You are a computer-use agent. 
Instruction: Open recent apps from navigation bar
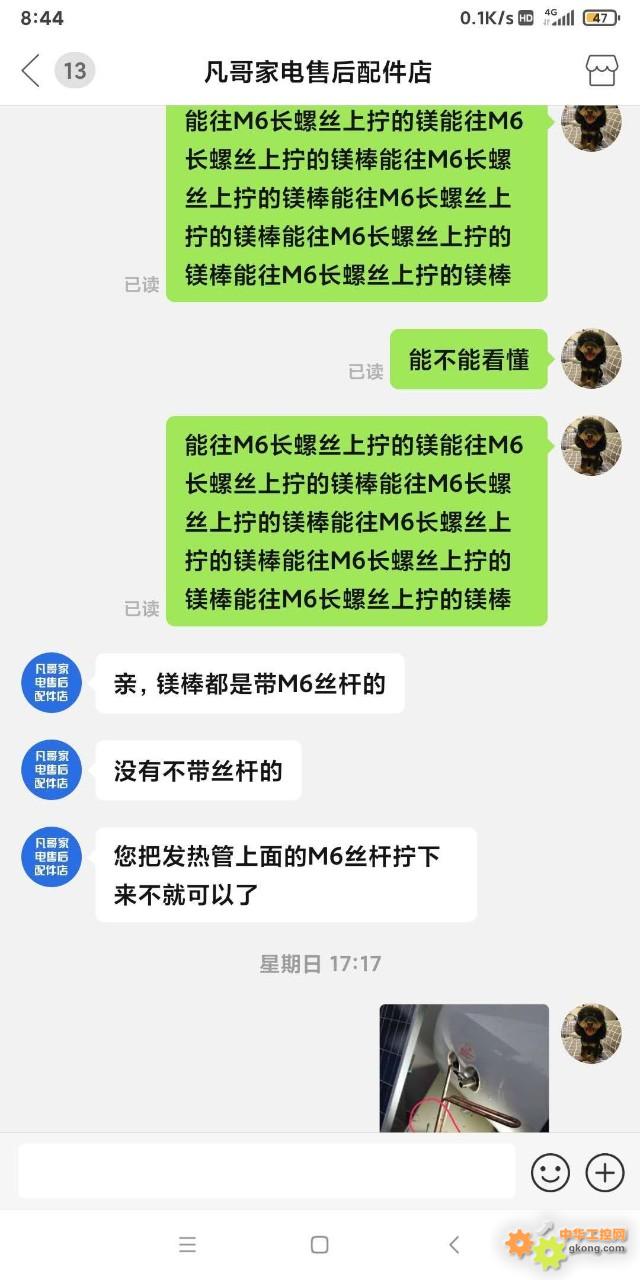click(x=187, y=1244)
